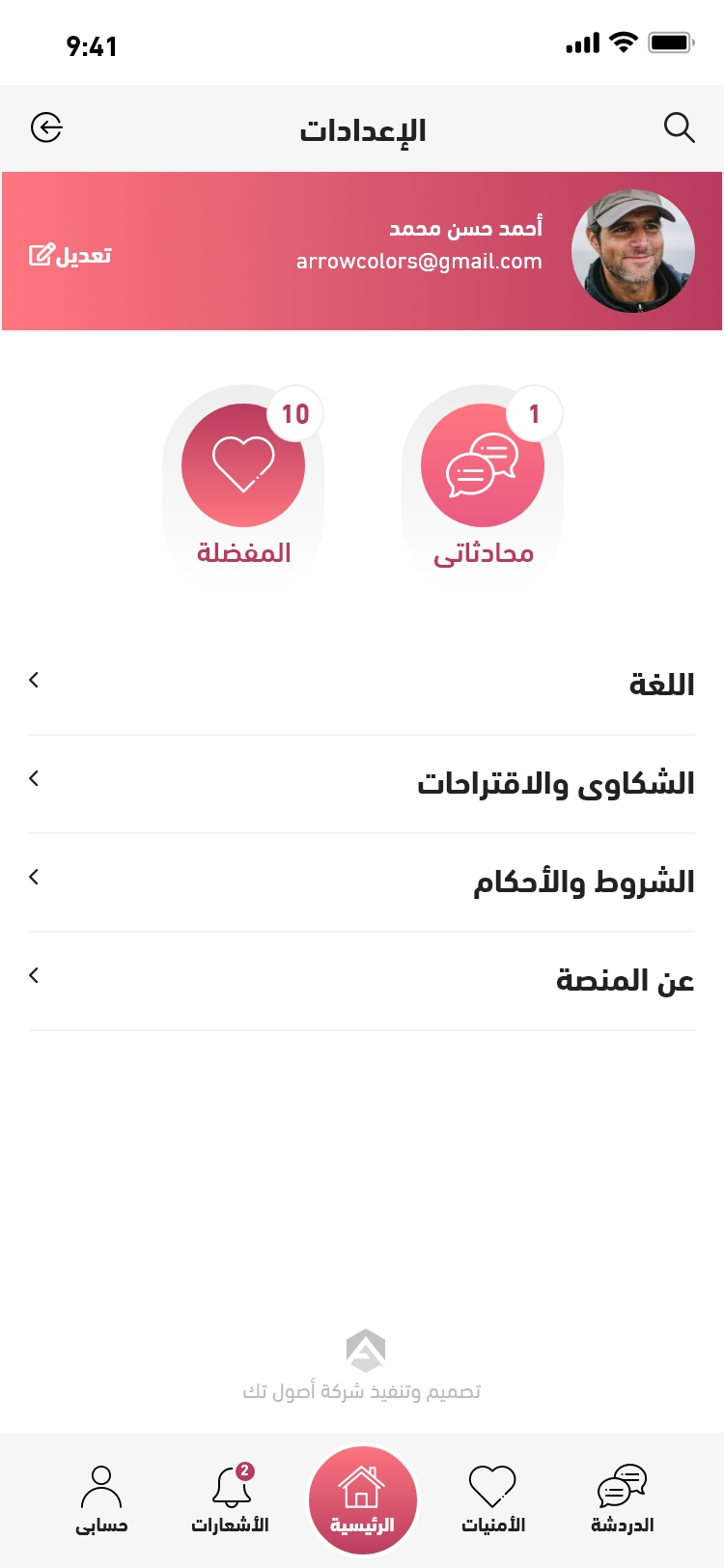Switch to the الأمنيات wishlist tab

point(492,1498)
